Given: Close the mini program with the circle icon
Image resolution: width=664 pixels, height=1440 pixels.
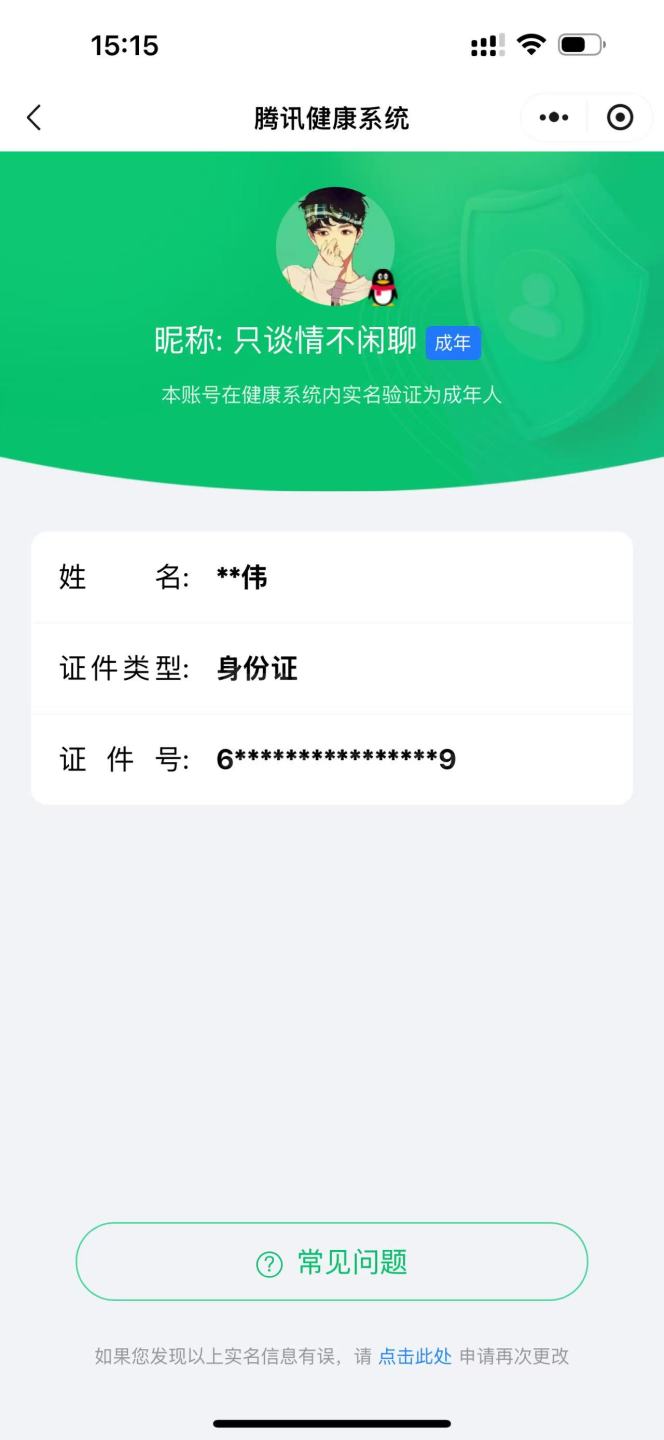Looking at the screenshot, I should pyautogui.click(x=620, y=118).
